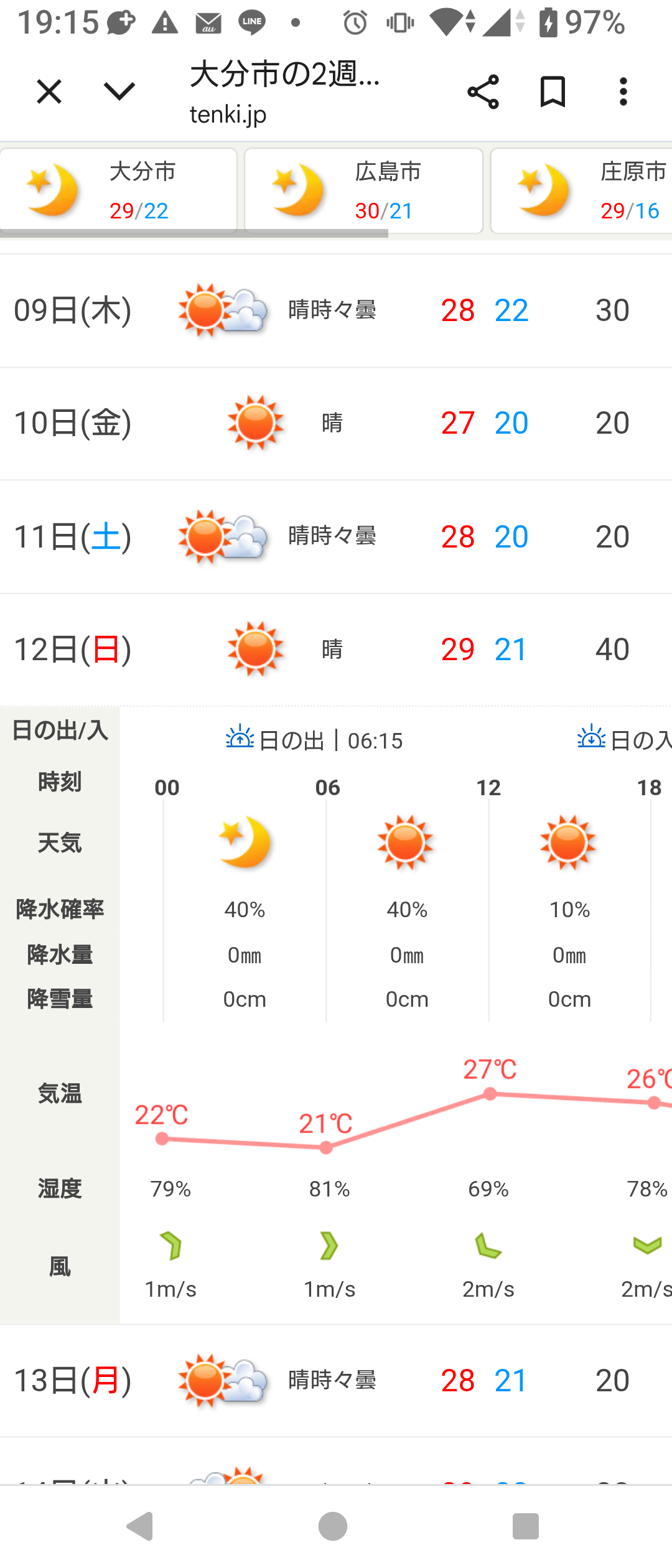Expand the 09日(木) forecast row

click(x=336, y=310)
